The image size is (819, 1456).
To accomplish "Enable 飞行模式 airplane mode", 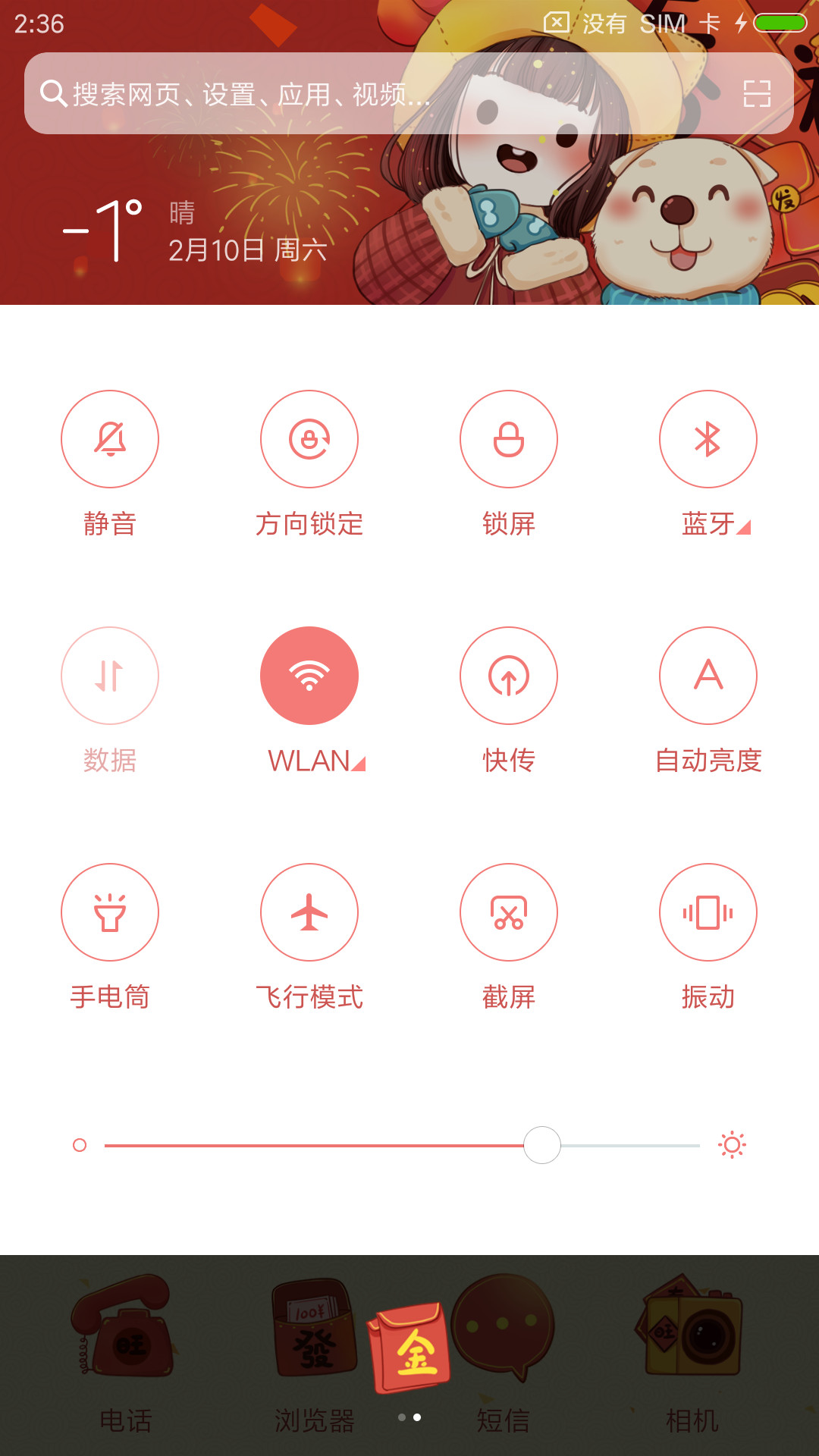I will 309,912.
